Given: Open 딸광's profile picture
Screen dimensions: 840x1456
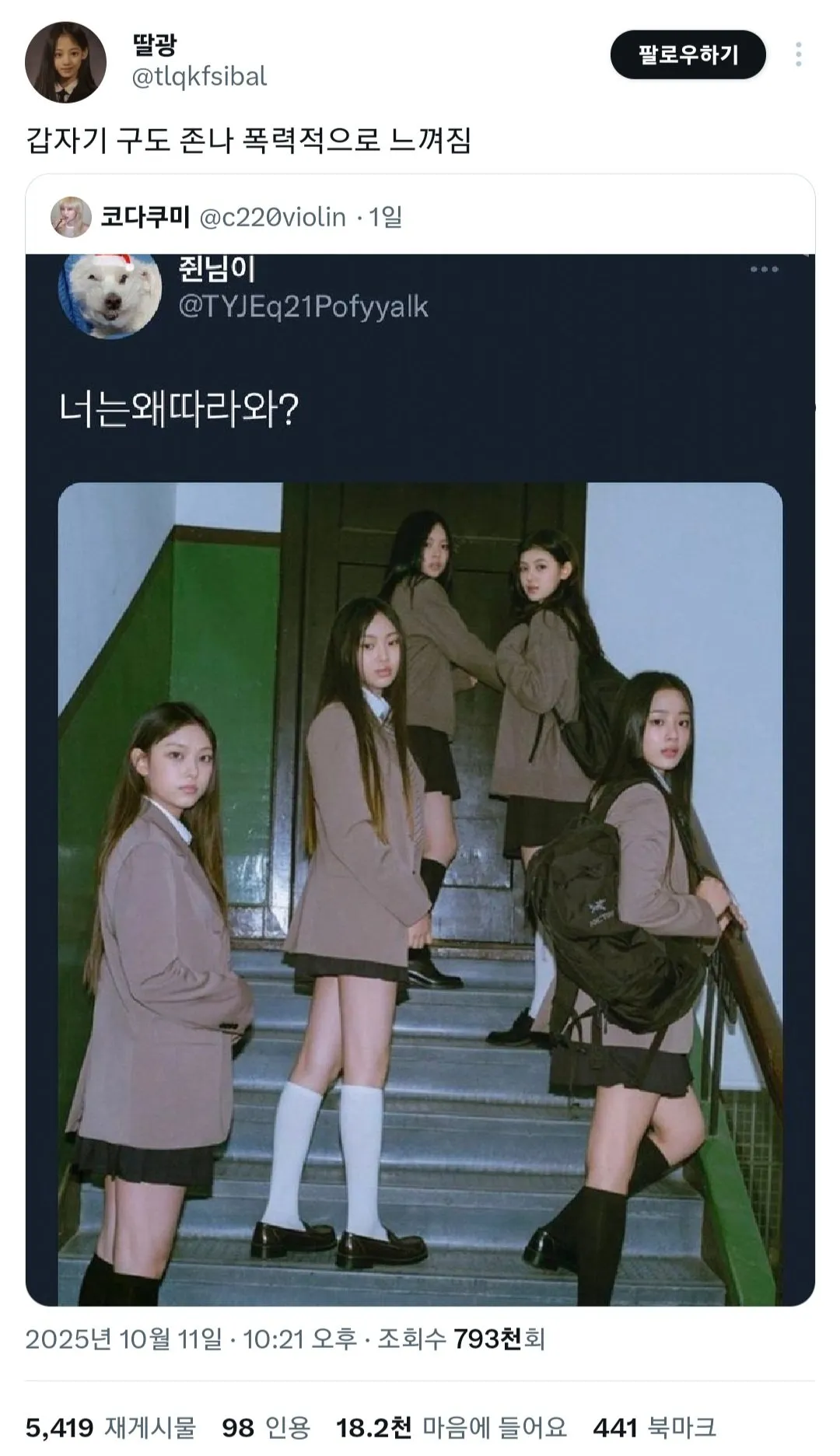Looking at the screenshot, I should [x=65, y=62].
